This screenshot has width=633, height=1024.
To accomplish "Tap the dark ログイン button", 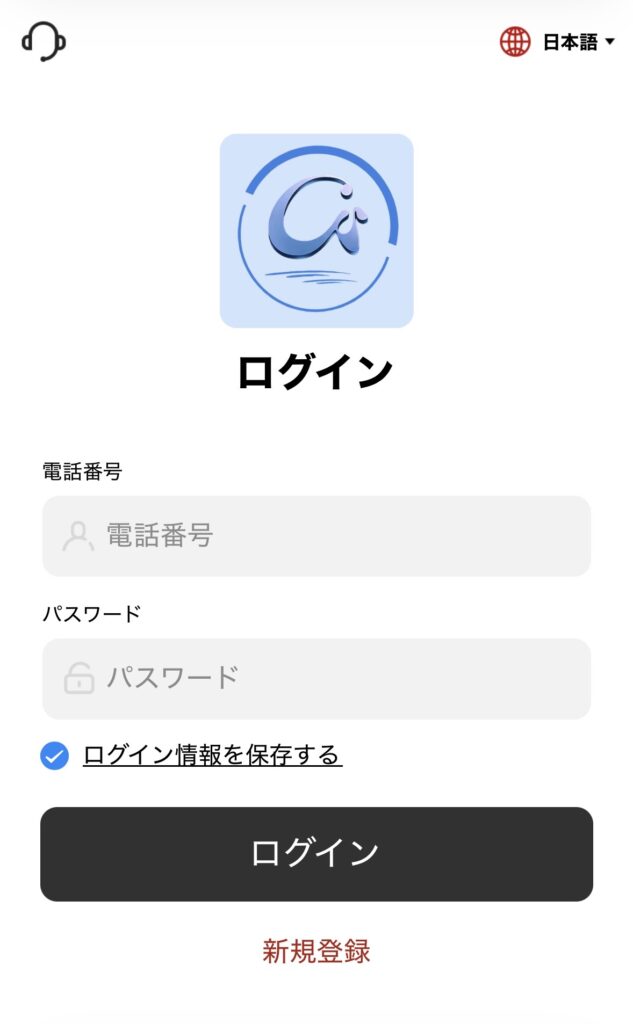I will pos(316,854).
